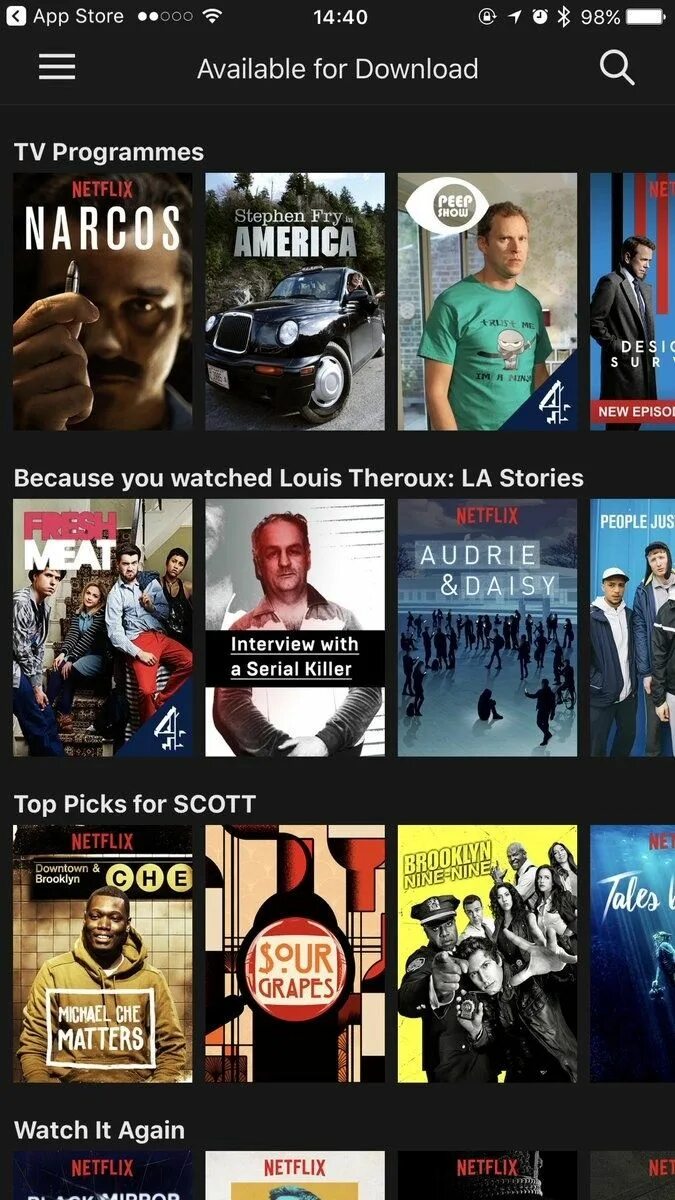Open the People Just Do Nothing tile

(633, 627)
